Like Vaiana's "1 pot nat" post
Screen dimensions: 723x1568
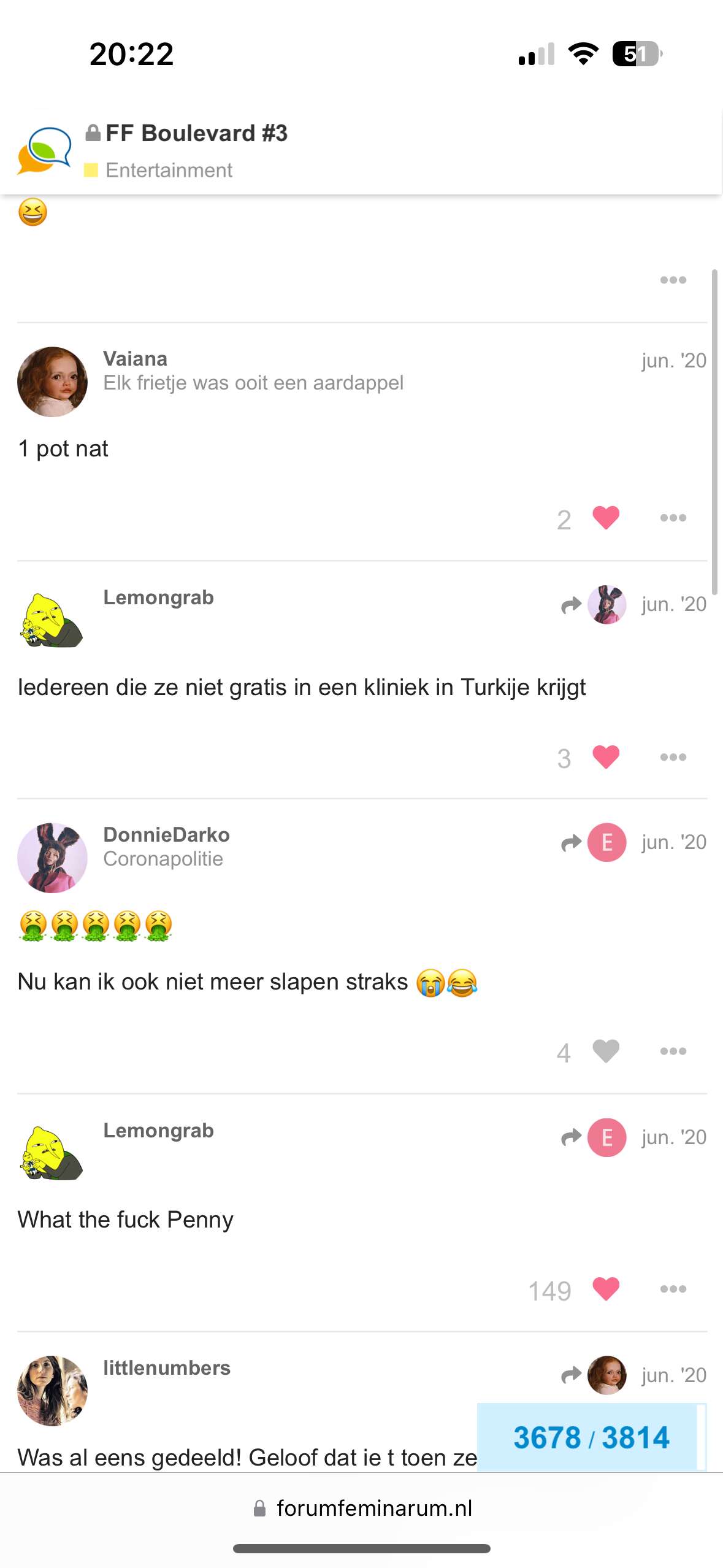pyautogui.click(x=606, y=518)
